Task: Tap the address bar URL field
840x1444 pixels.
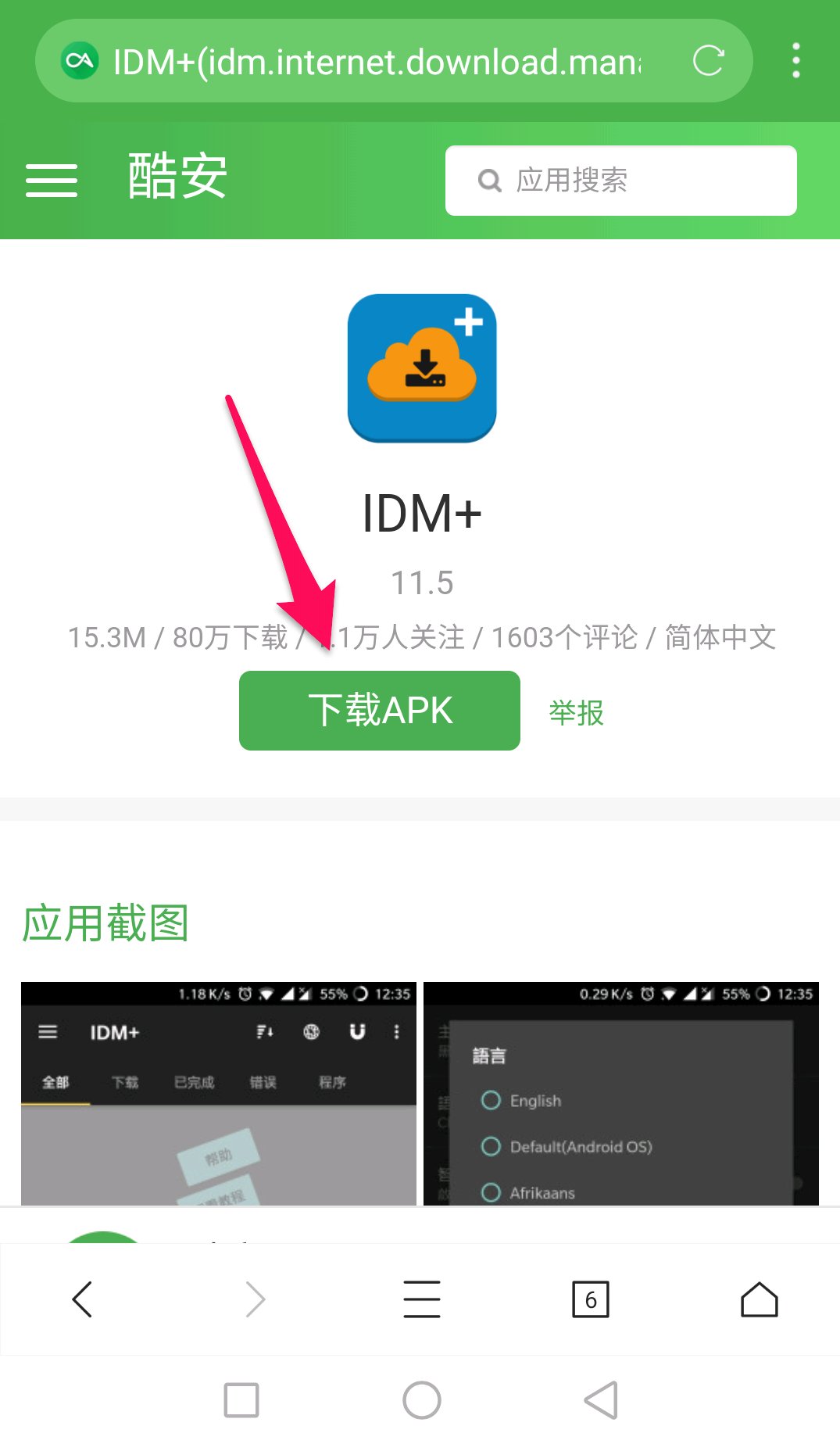Action: [375, 62]
